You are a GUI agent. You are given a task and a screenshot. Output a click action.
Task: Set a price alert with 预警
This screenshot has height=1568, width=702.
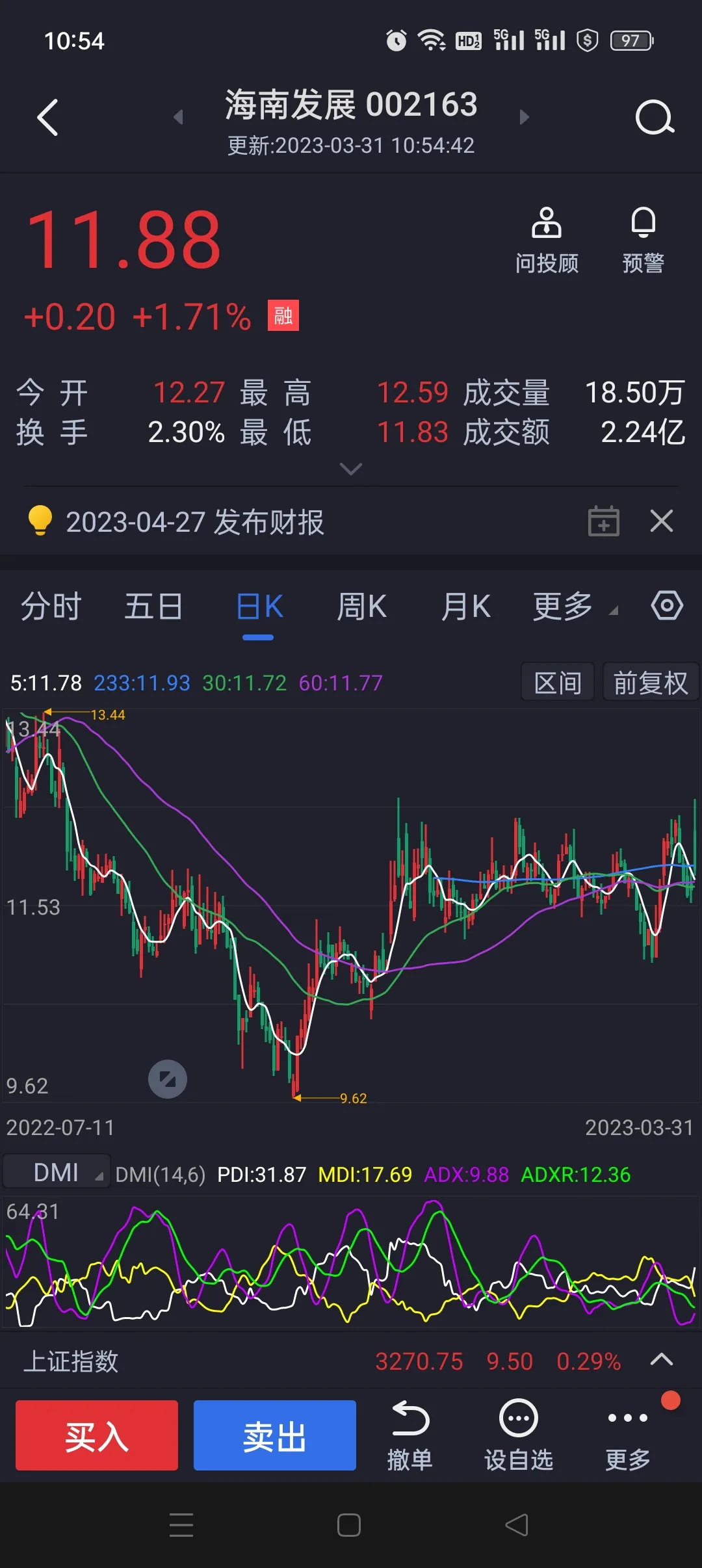(x=643, y=241)
